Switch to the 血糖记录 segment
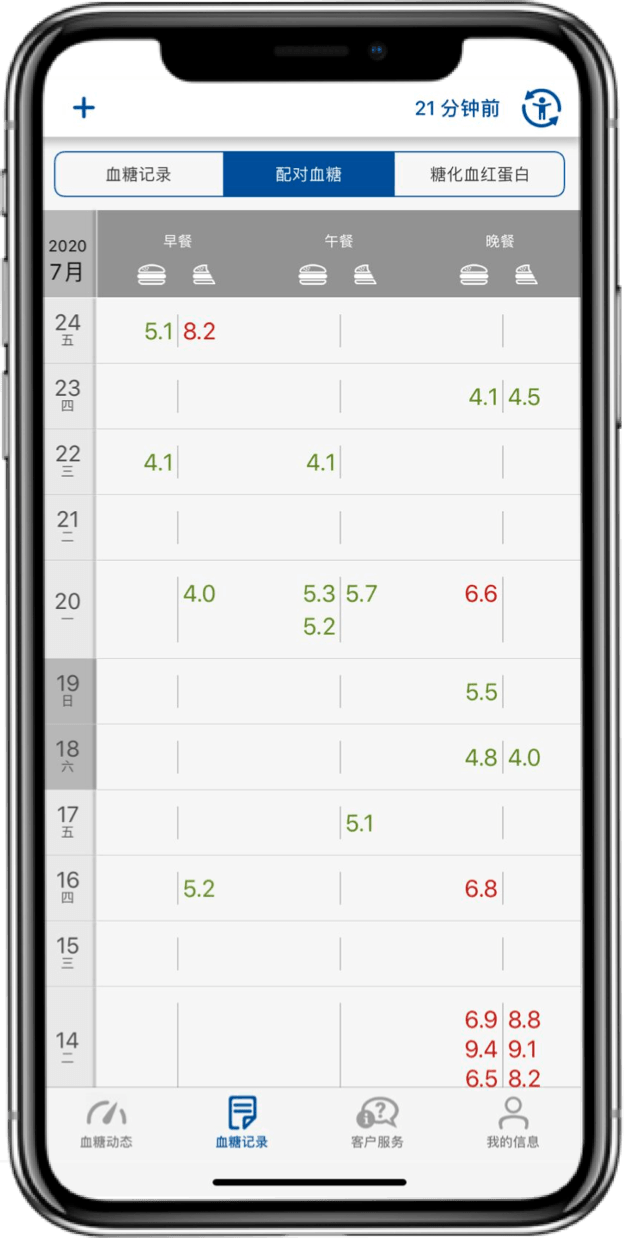The width and height of the screenshot is (624, 1238). (x=139, y=174)
